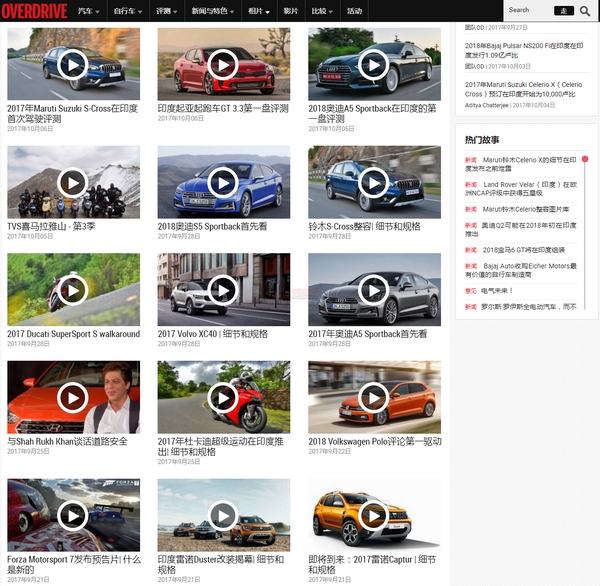Image resolution: width=600 pixels, height=586 pixels.
Task: Open the 2017 Volvo XC40 video
Action: pyautogui.click(x=223, y=290)
